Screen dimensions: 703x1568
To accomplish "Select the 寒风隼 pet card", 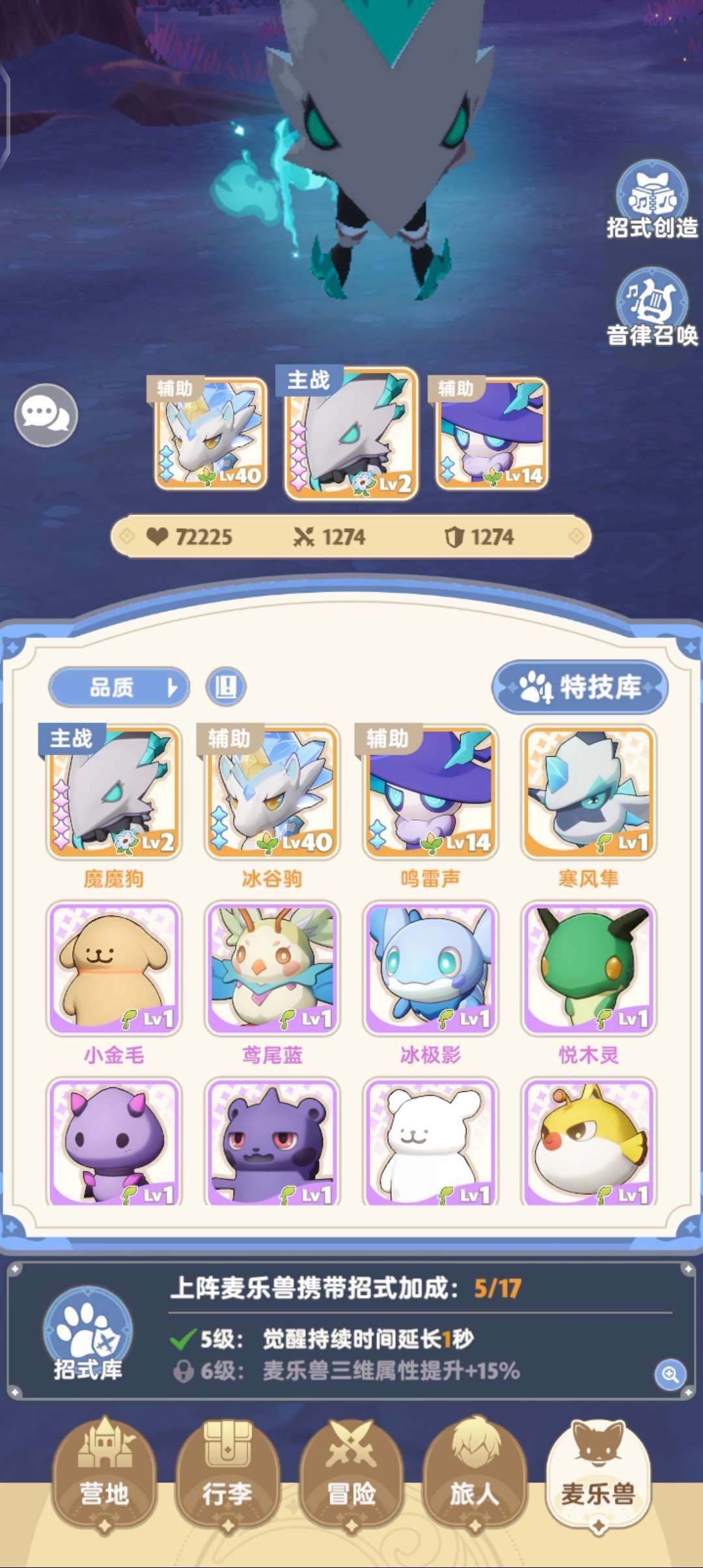I will (x=588, y=792).
